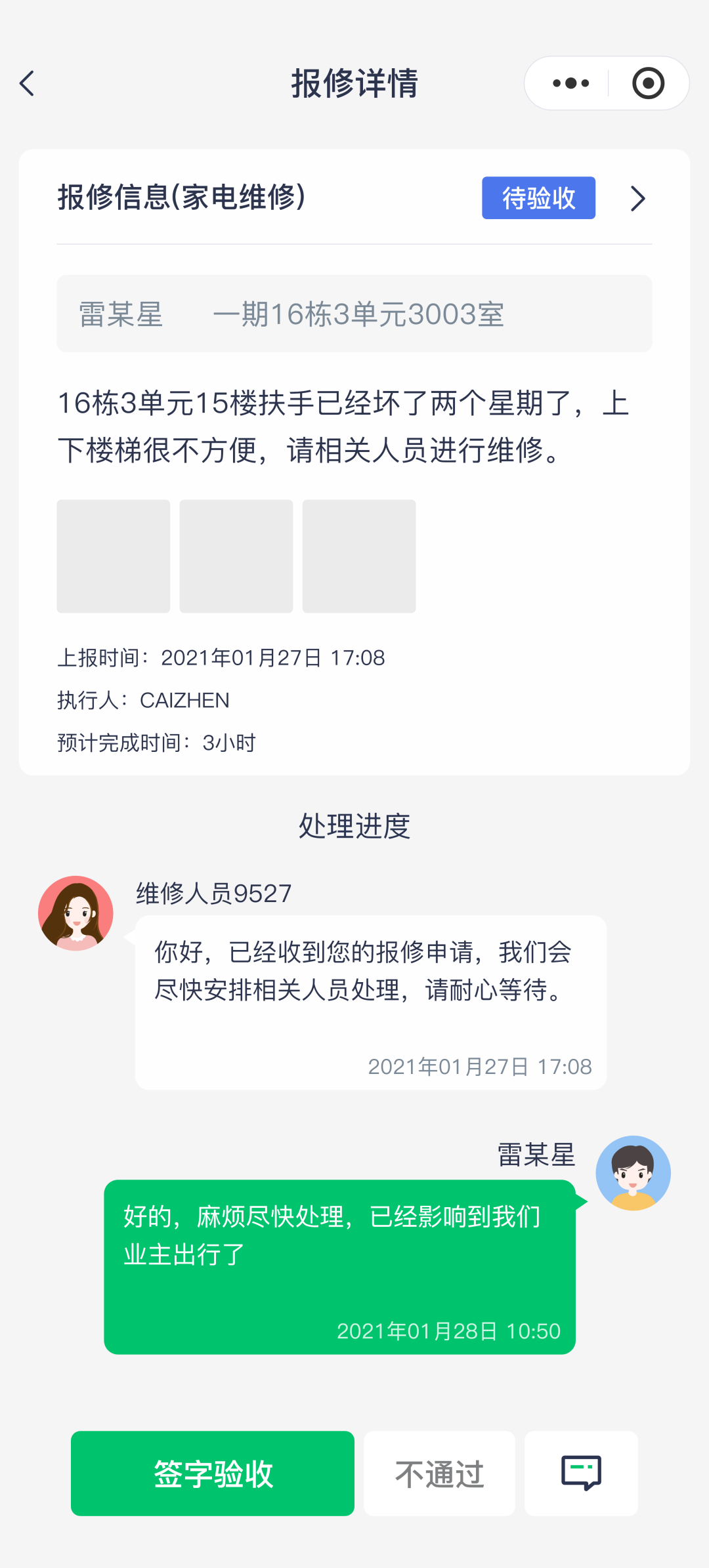This screenshot has height=1568, width=709.
Task: View the third attached repair photo
Action: point(359,556)
